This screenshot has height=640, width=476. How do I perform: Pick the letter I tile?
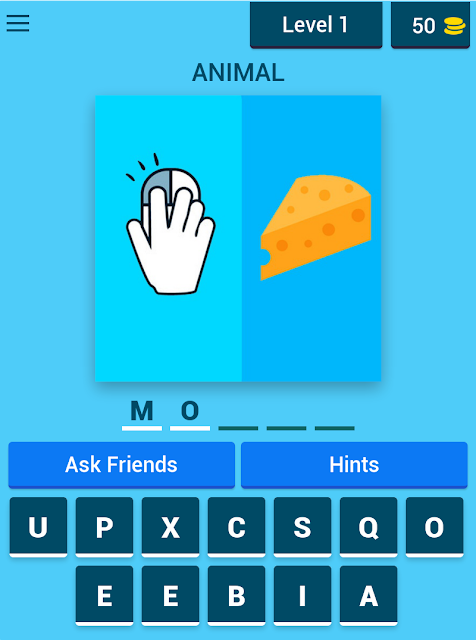(x=303, y=596)
